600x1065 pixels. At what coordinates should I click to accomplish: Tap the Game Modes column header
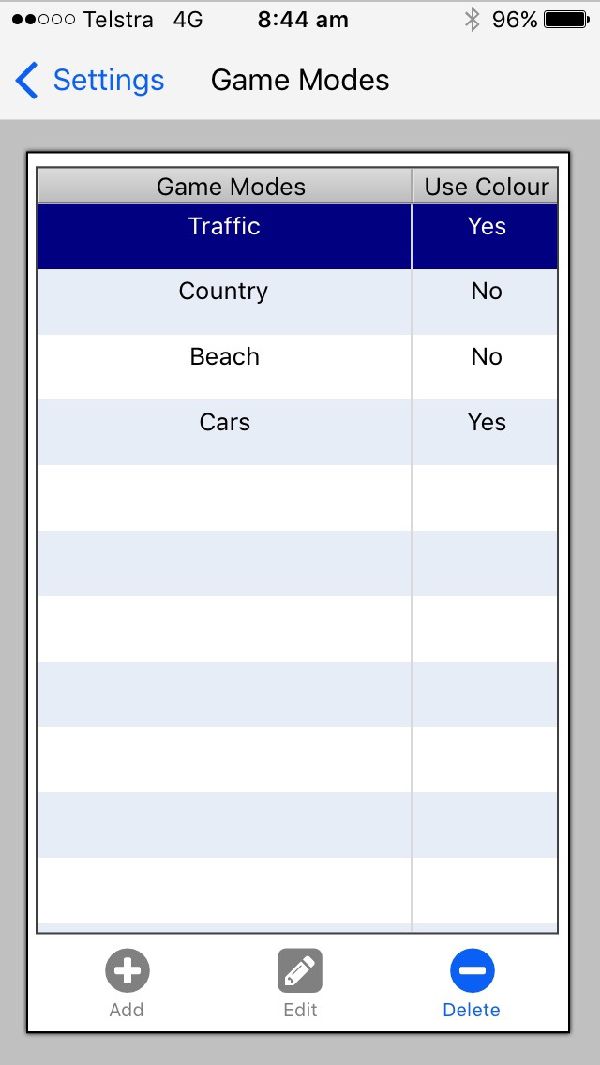pyautogui.click(x=224, y=186)
